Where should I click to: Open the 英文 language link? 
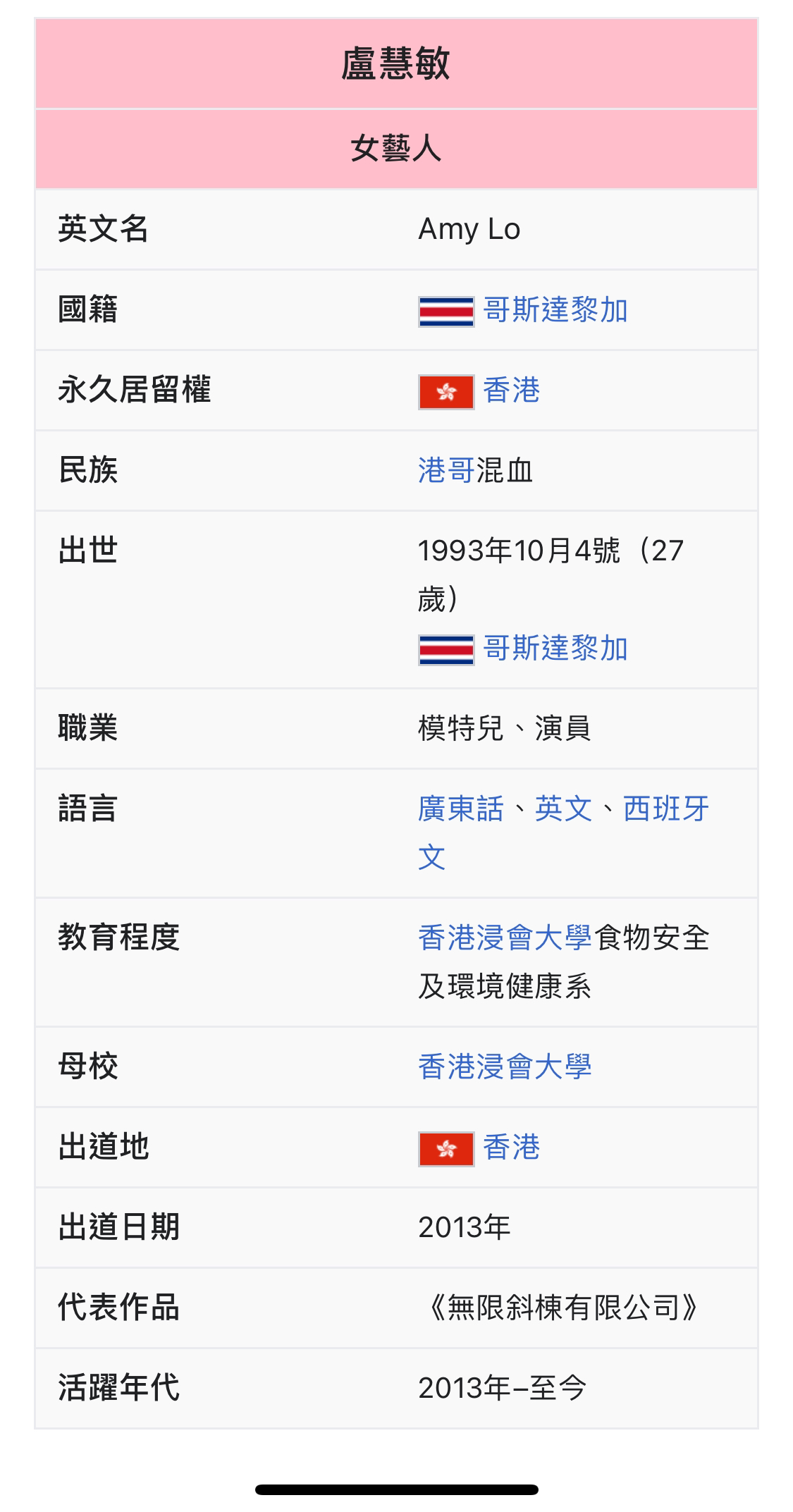pos(563,809)
